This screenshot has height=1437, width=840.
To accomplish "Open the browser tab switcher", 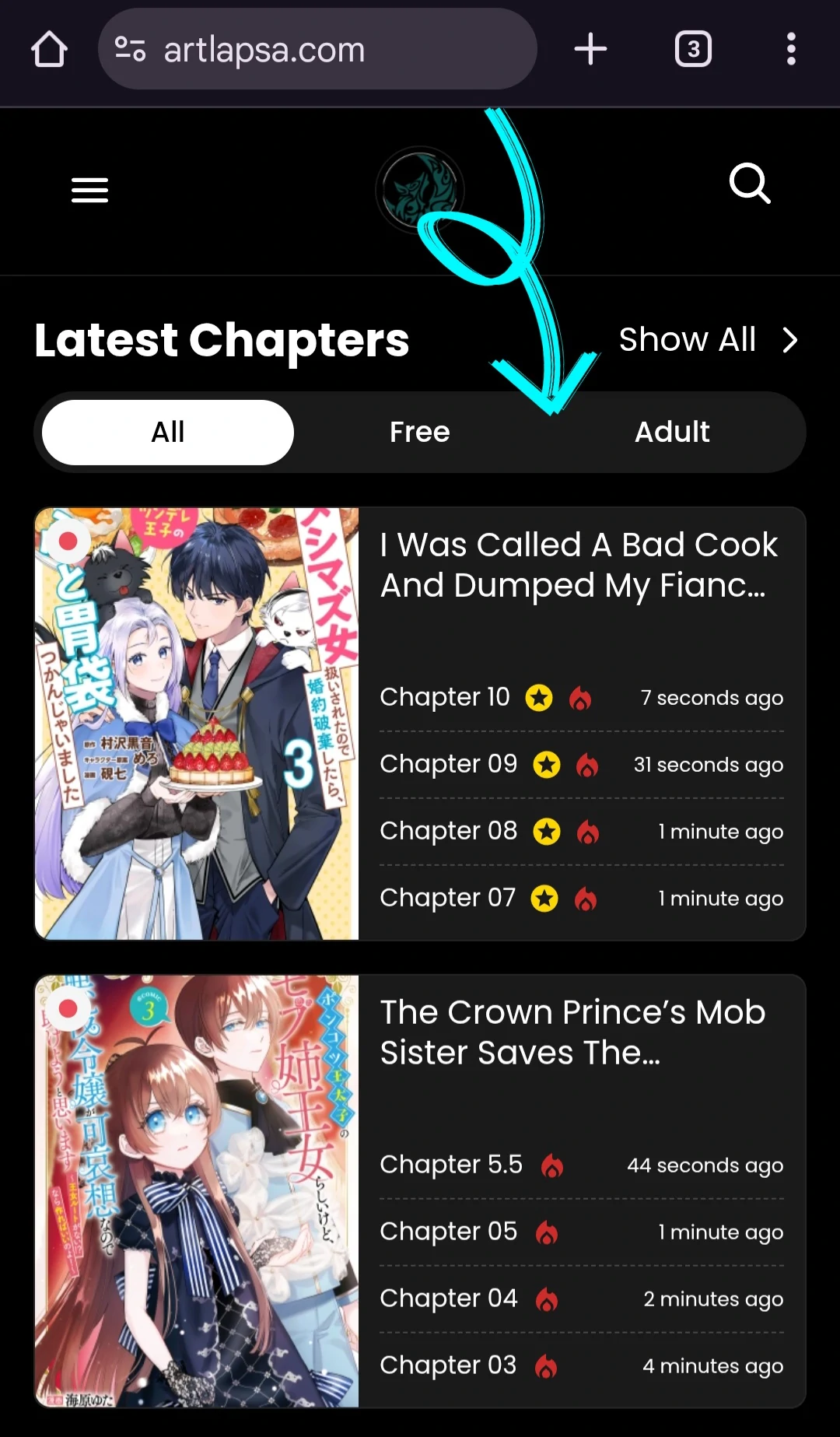I will click(693, 49).
